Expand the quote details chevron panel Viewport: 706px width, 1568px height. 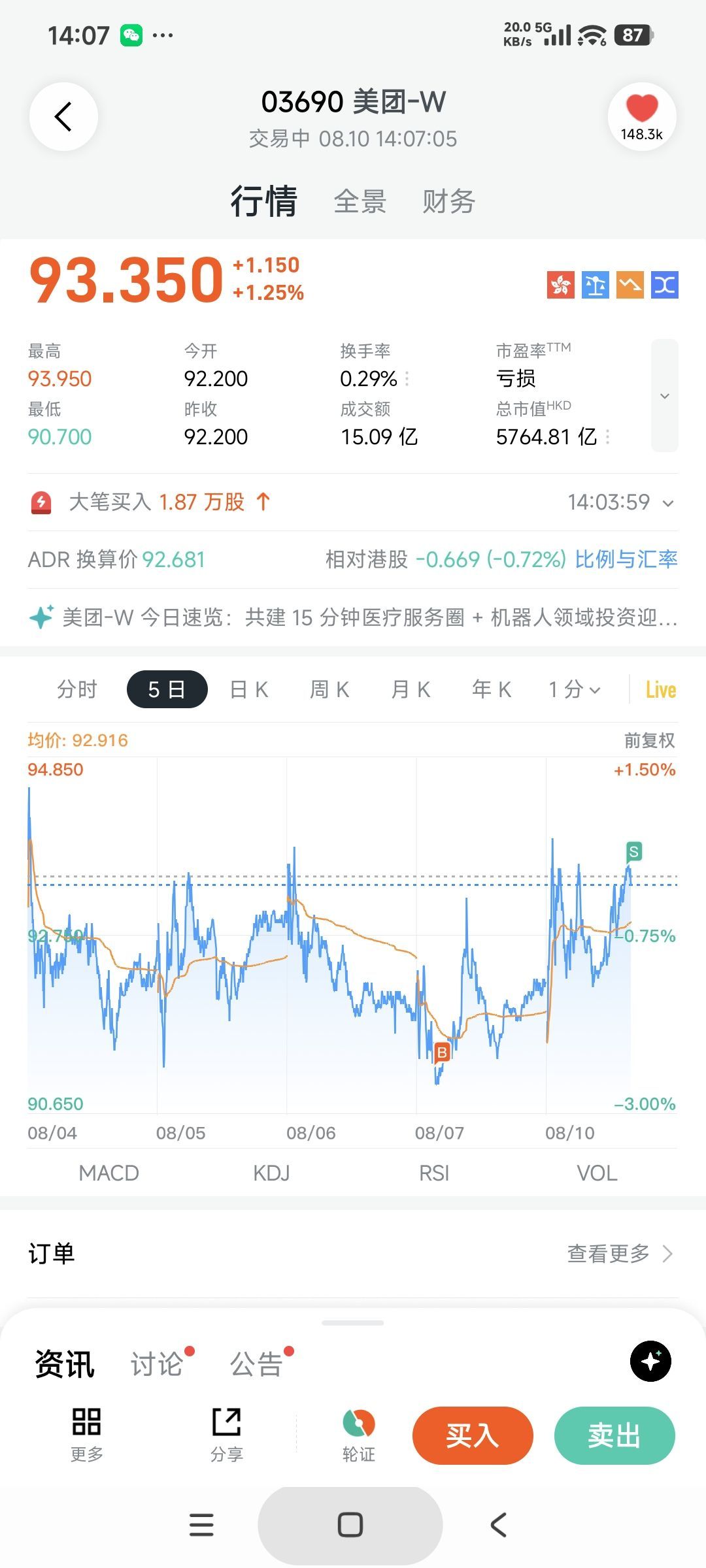(x=665, y=395)
